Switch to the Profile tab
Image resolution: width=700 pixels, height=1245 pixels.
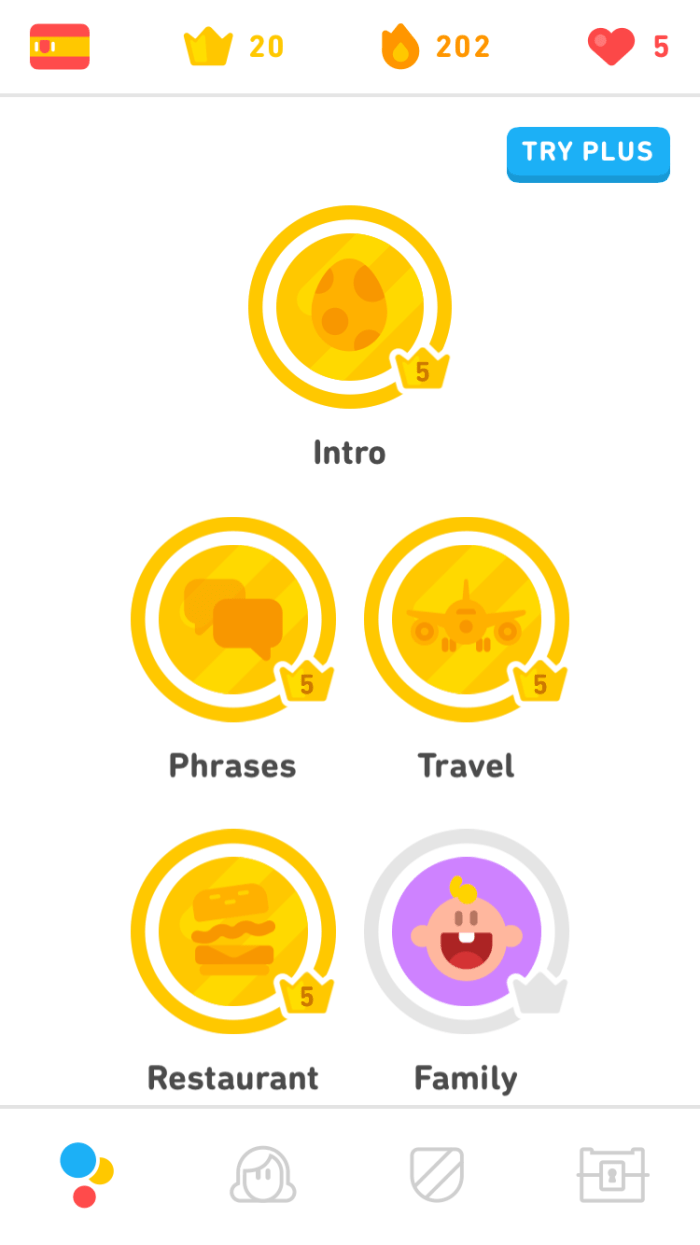[x=263, y=1175]
